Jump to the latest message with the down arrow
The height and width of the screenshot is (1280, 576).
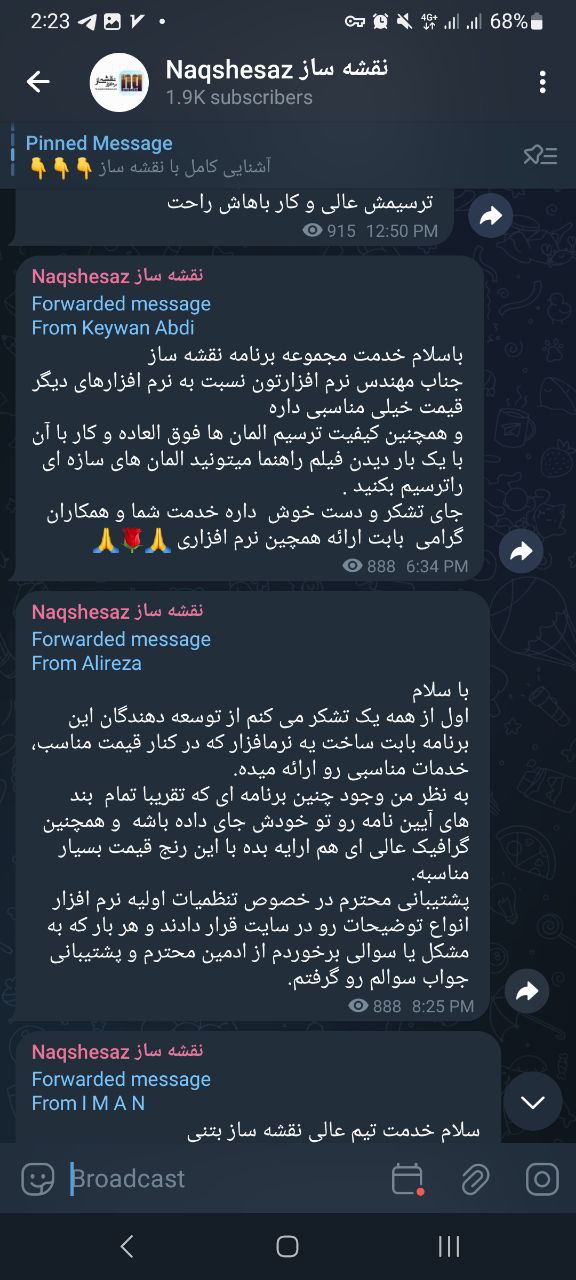(533, 1103)
